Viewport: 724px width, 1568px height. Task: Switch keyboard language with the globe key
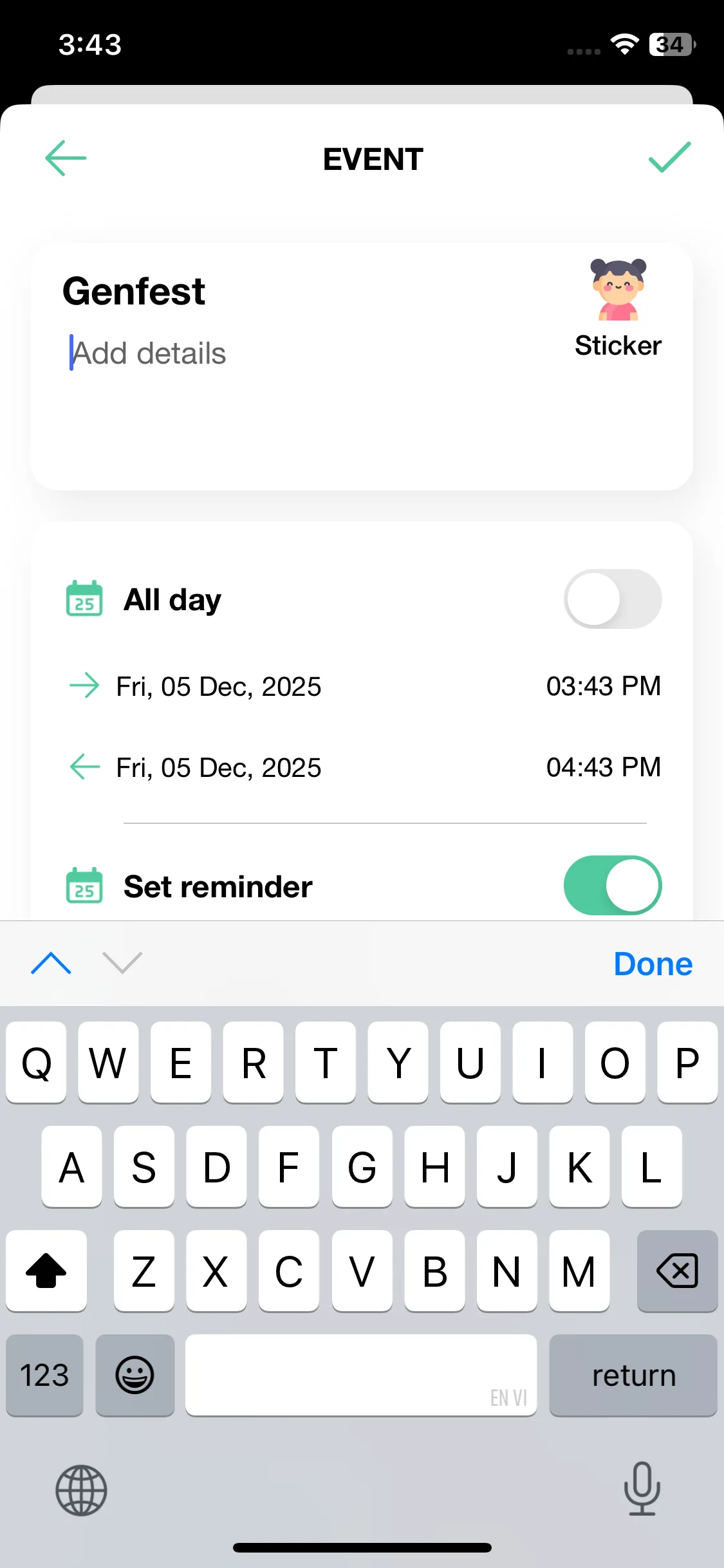(x=81, y=1489)
